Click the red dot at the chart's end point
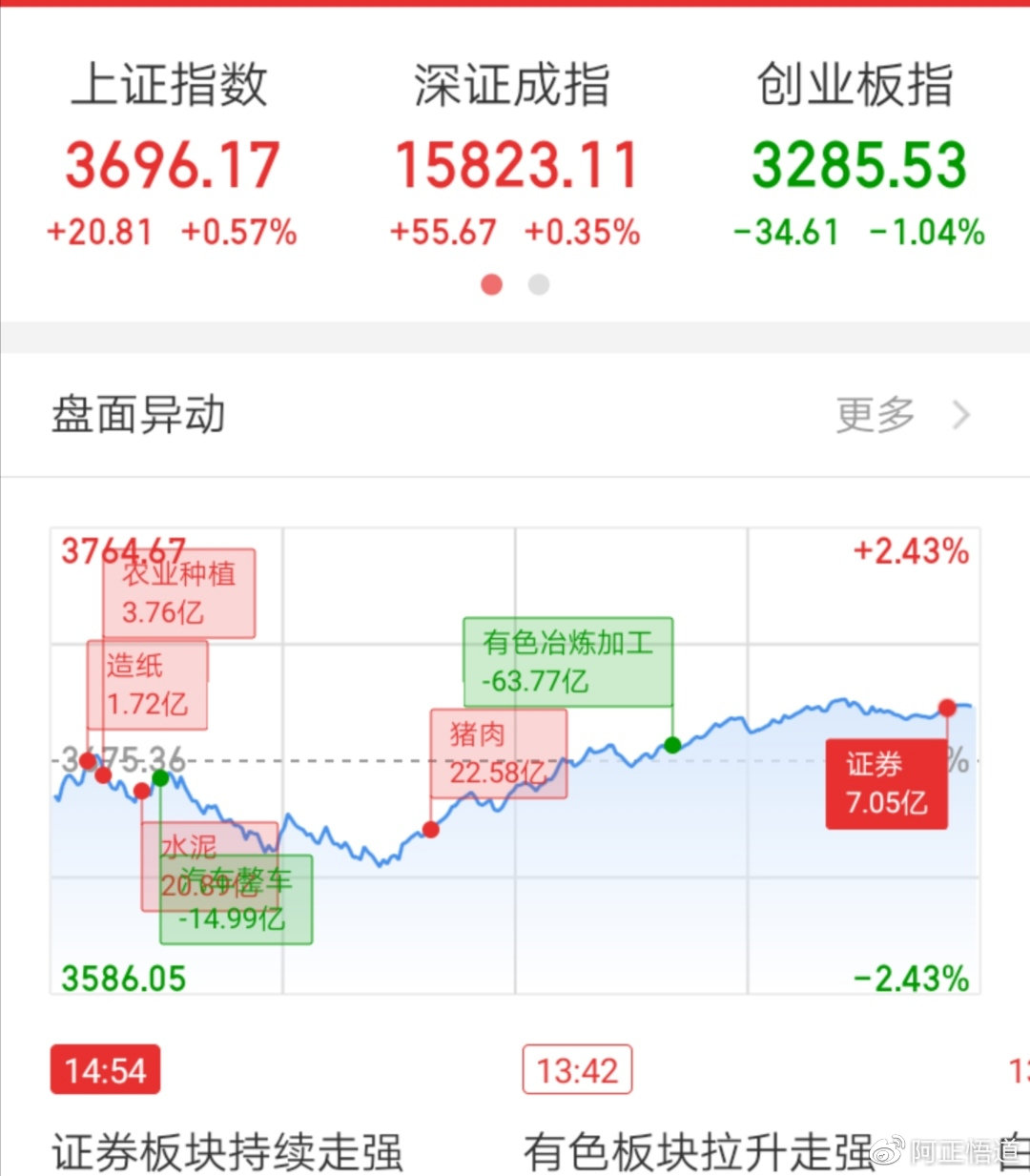The height and width of the screenshot is (1176, 1030). 946,709
